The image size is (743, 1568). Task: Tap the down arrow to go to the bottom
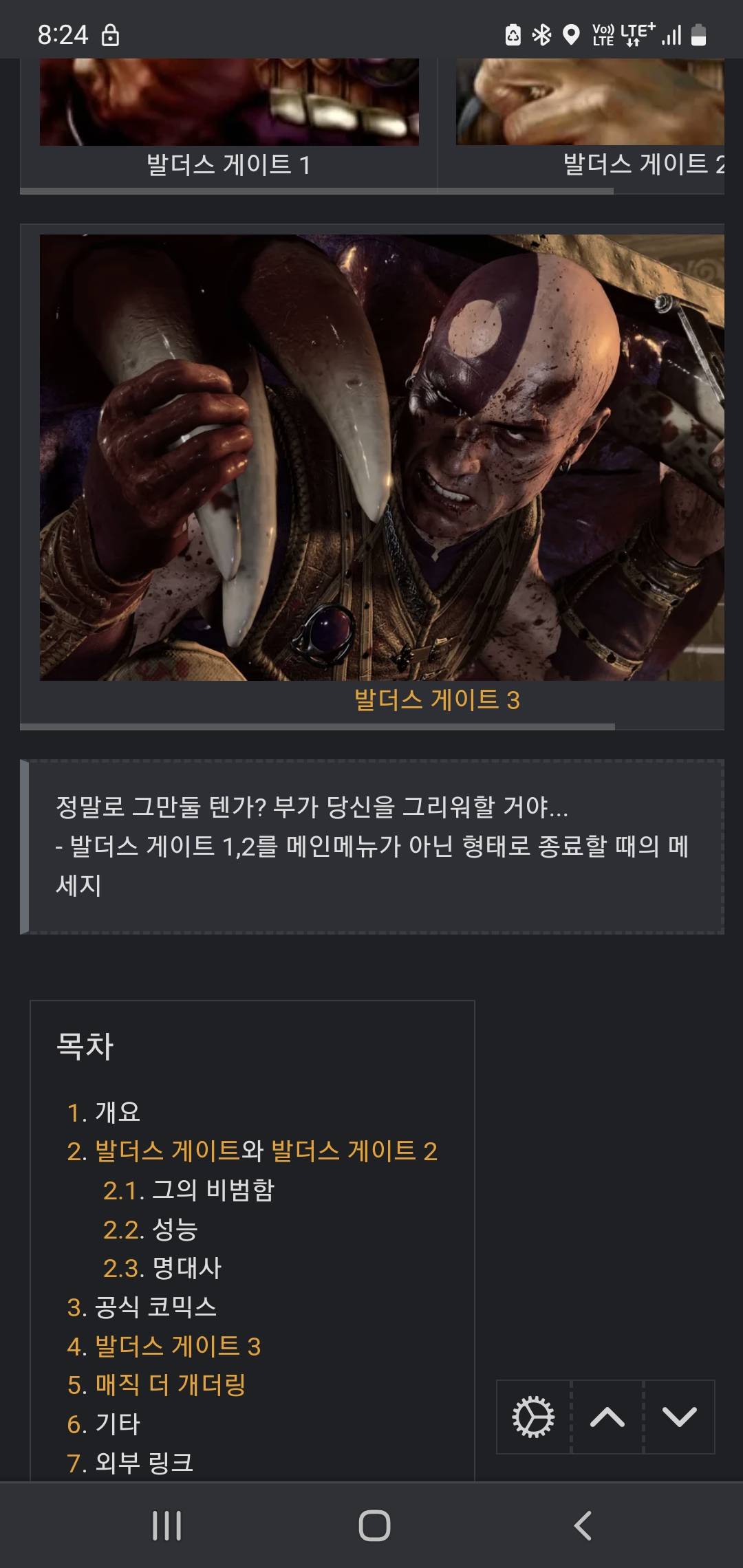coord(679,1417)
